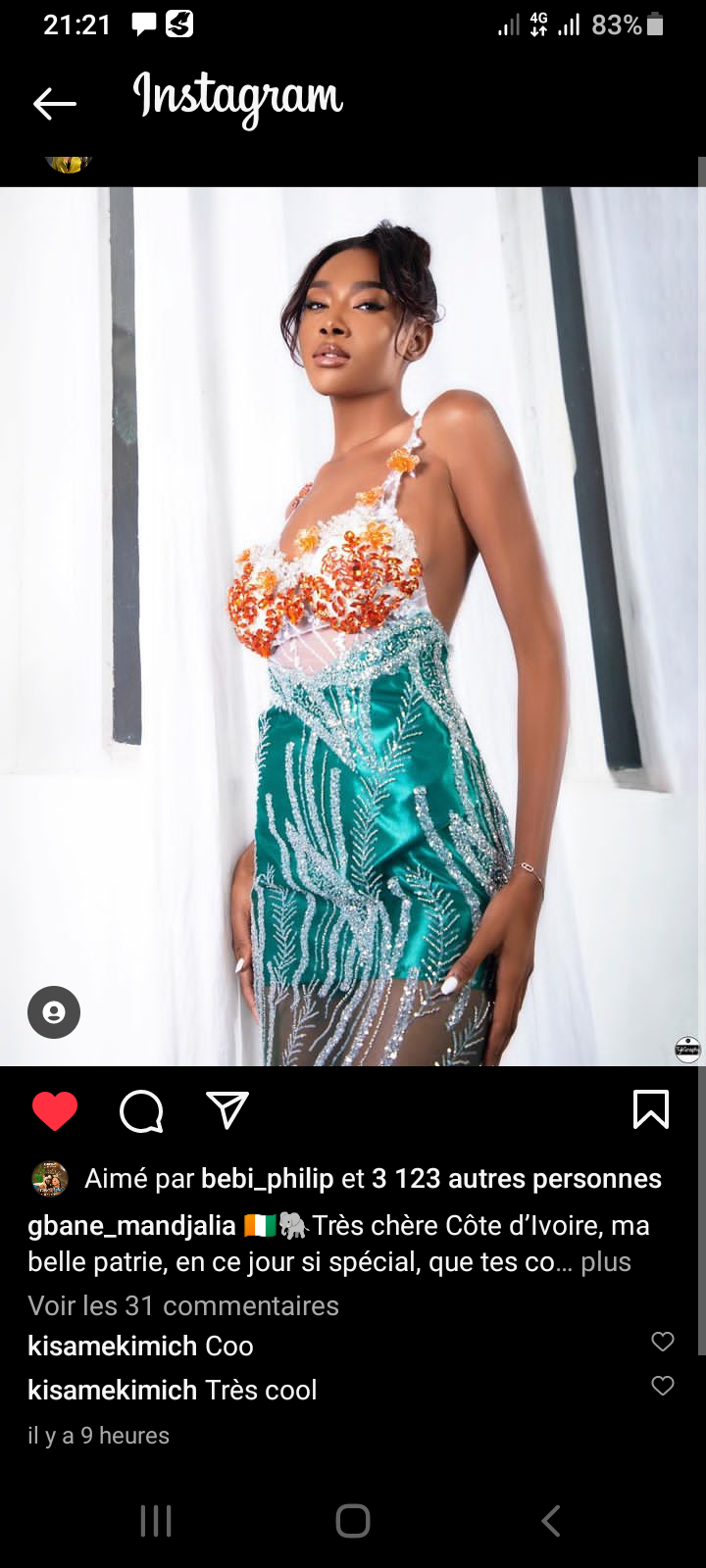The image size is (706, 1568).
Task: Go back using the top arrow
Action: tap(55, 103)
